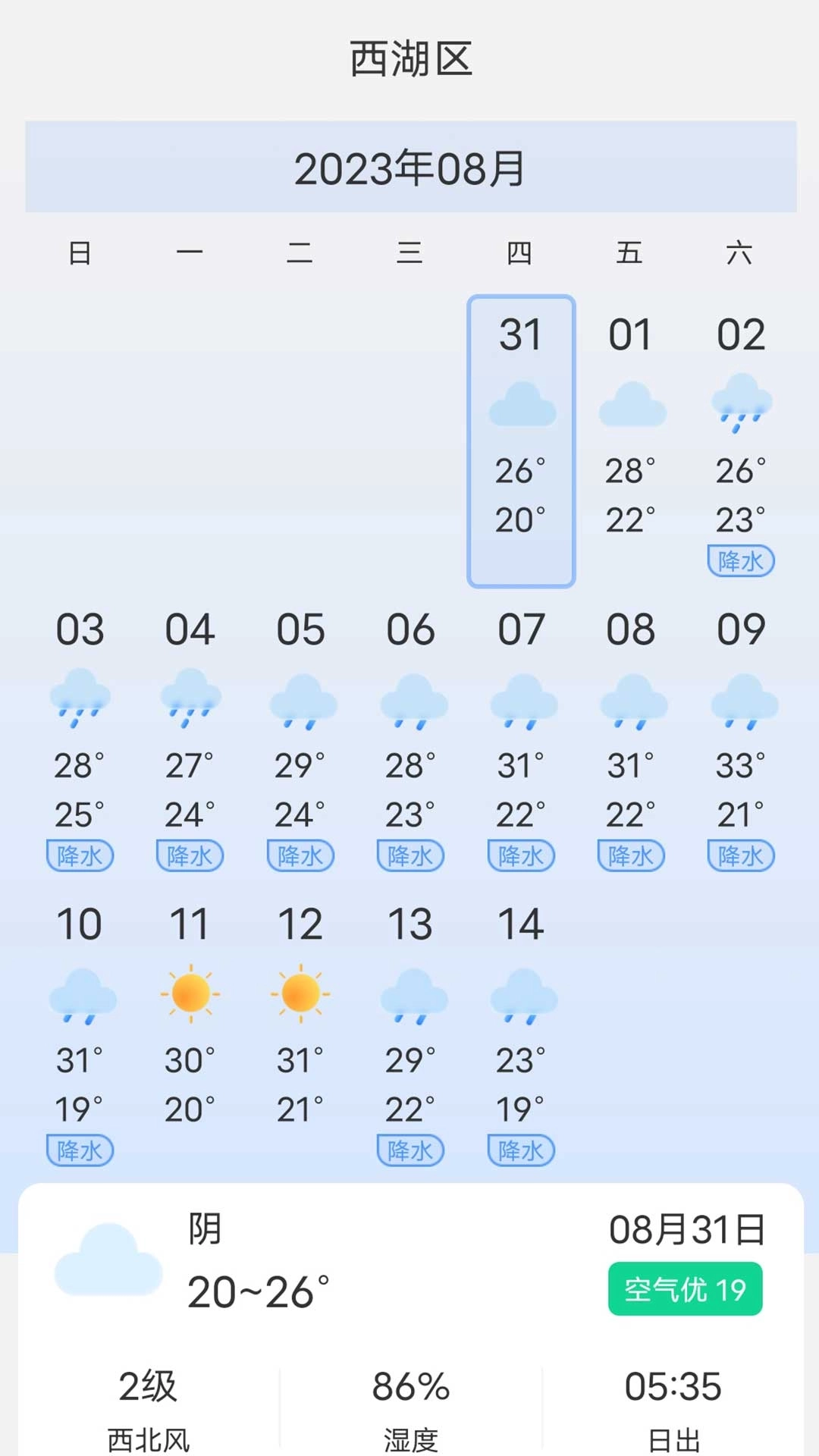Tap the 西北风 wind level reading
The image size is (819, 1456).
pyautogui.click(x=149, y=1434)
